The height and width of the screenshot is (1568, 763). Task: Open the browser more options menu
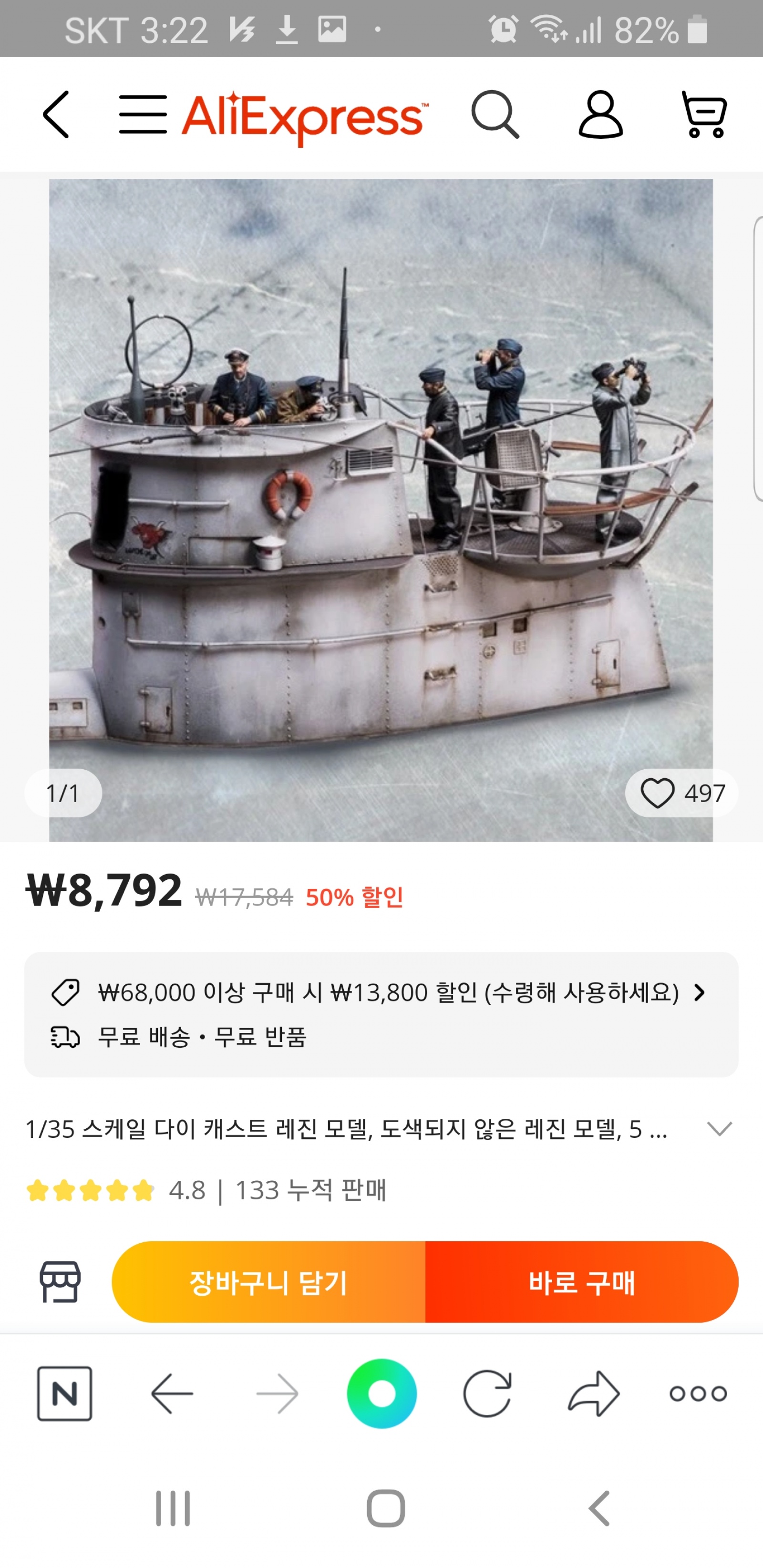tap(698, 1393)
